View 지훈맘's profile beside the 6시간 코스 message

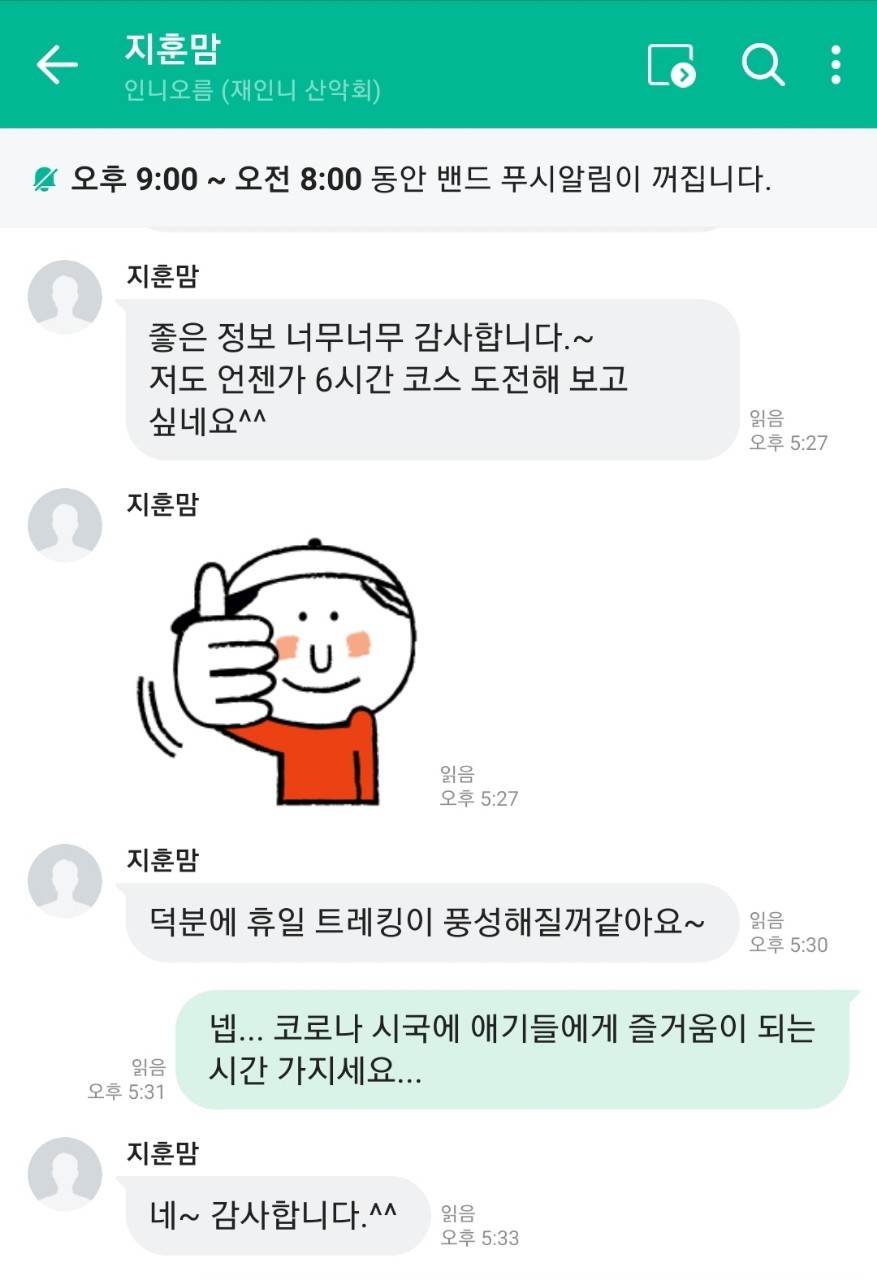point(65,297)
